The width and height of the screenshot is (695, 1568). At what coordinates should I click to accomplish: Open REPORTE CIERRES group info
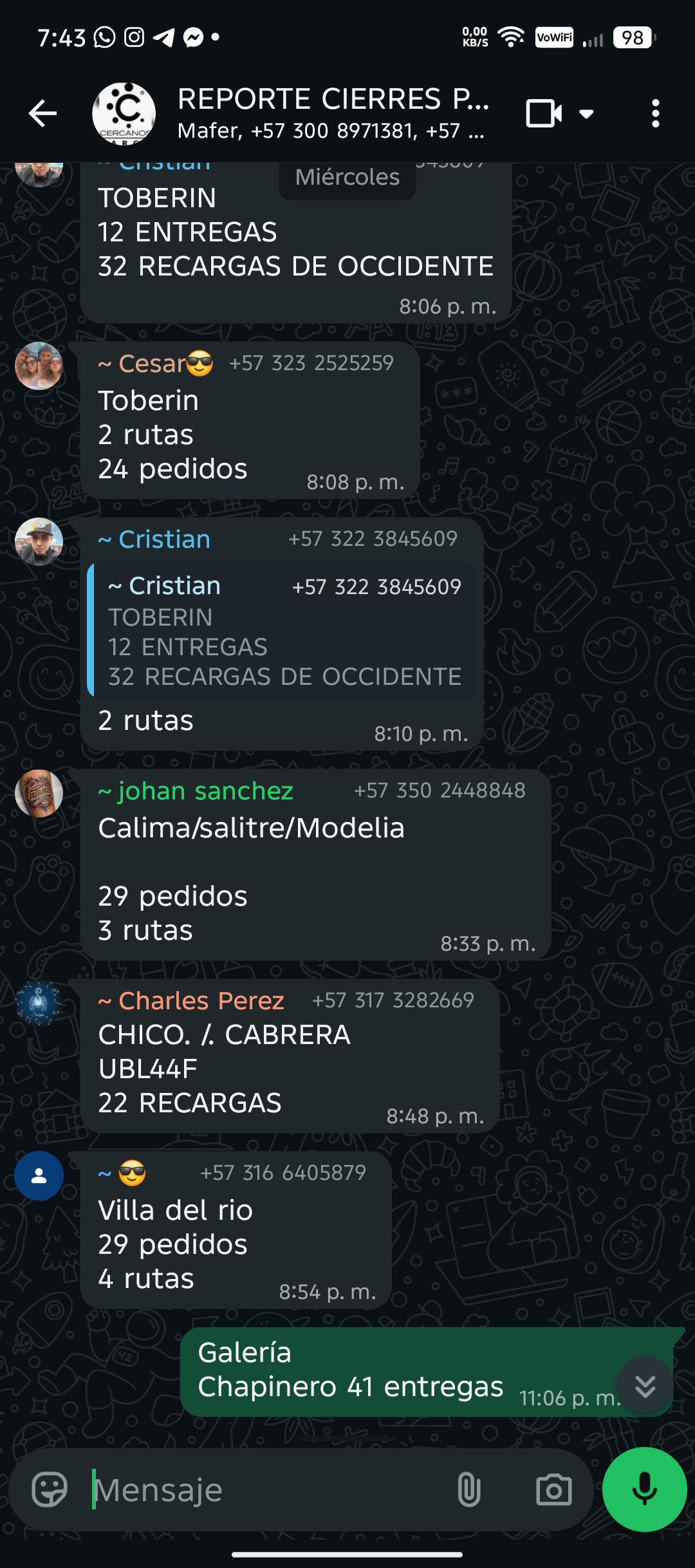(x=331, y=113)
